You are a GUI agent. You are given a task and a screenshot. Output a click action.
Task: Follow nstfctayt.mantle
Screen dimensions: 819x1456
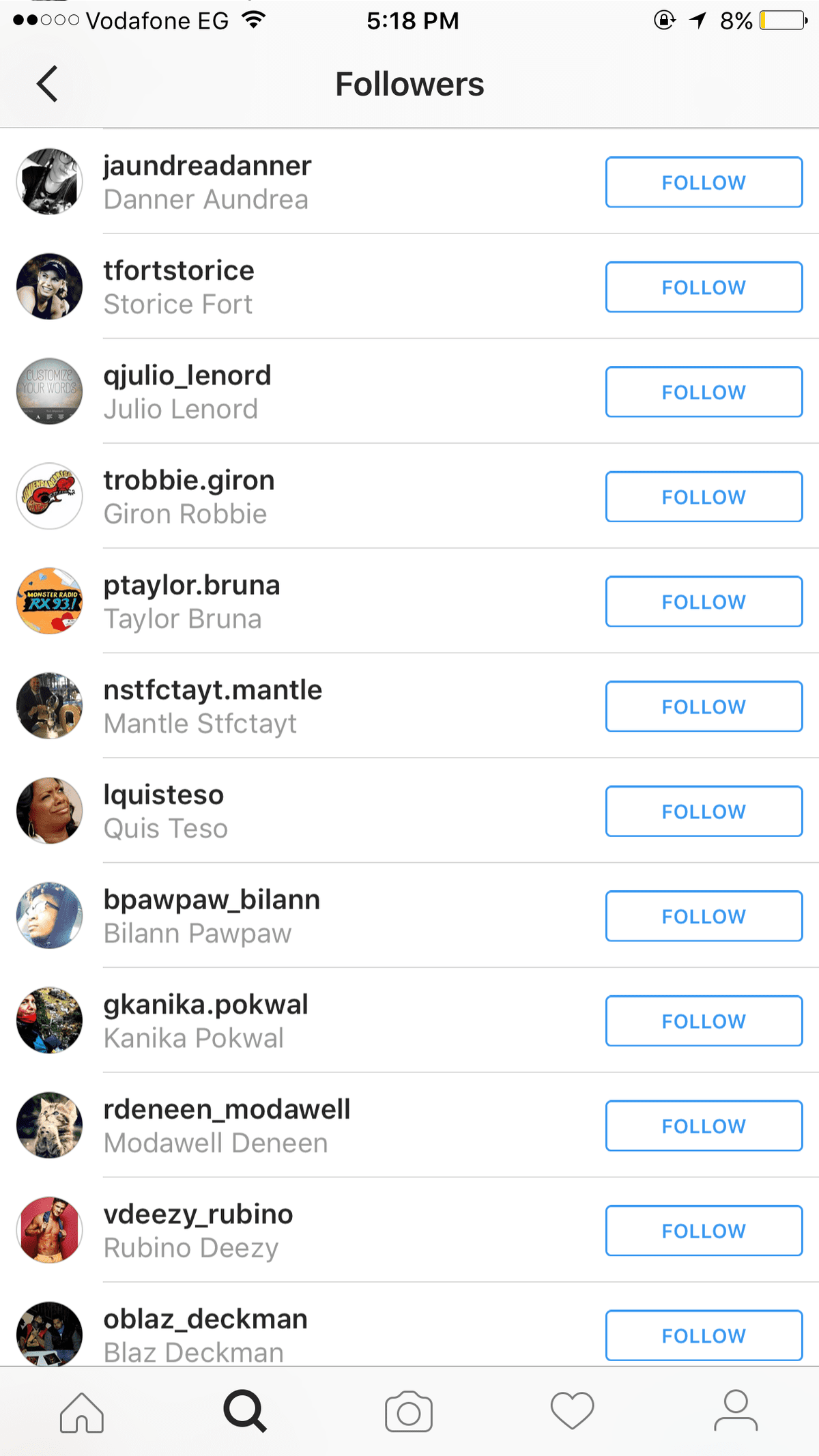703,706
